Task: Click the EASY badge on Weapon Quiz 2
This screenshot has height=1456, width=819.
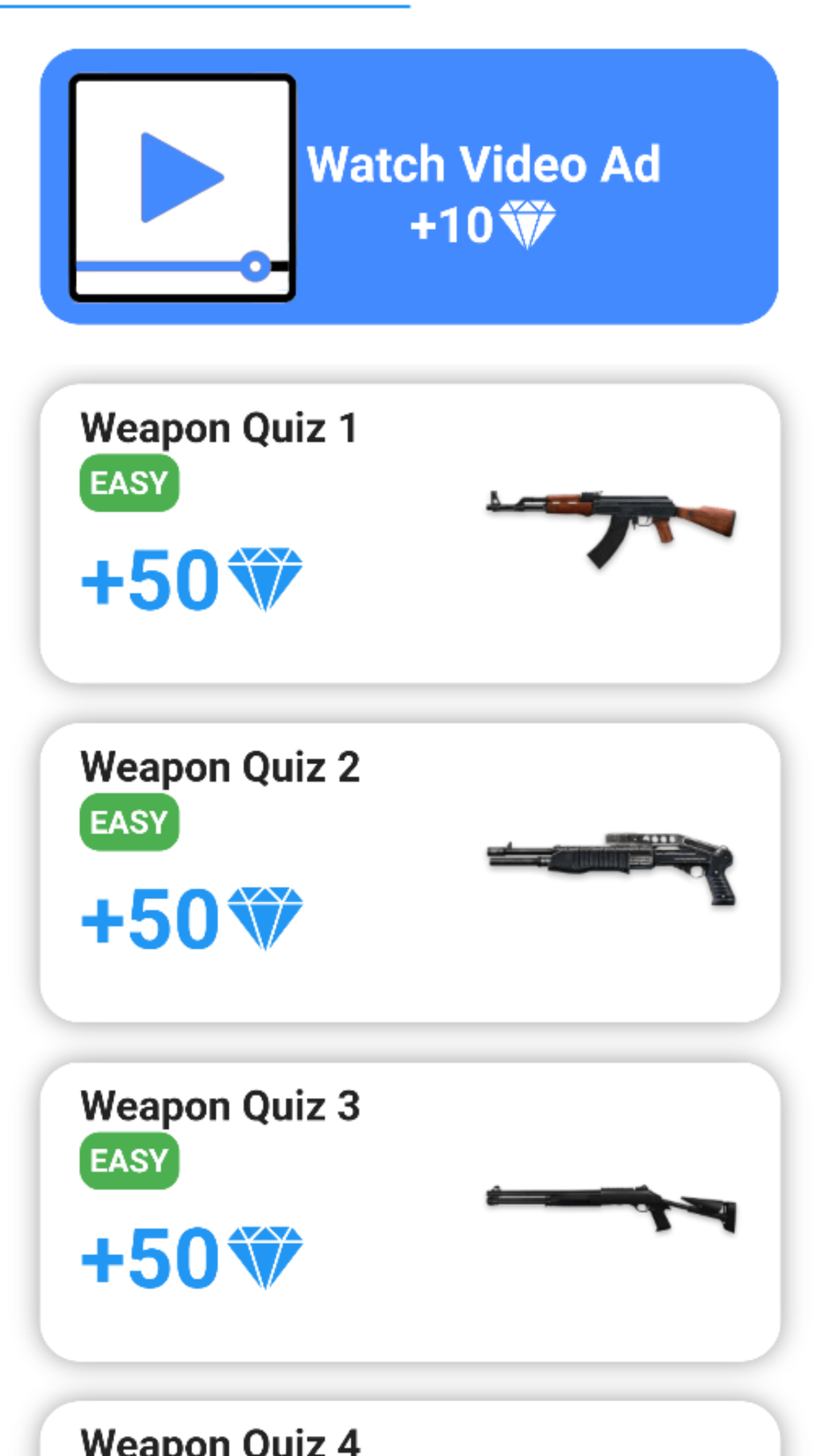Action: (x=128, y=821)
